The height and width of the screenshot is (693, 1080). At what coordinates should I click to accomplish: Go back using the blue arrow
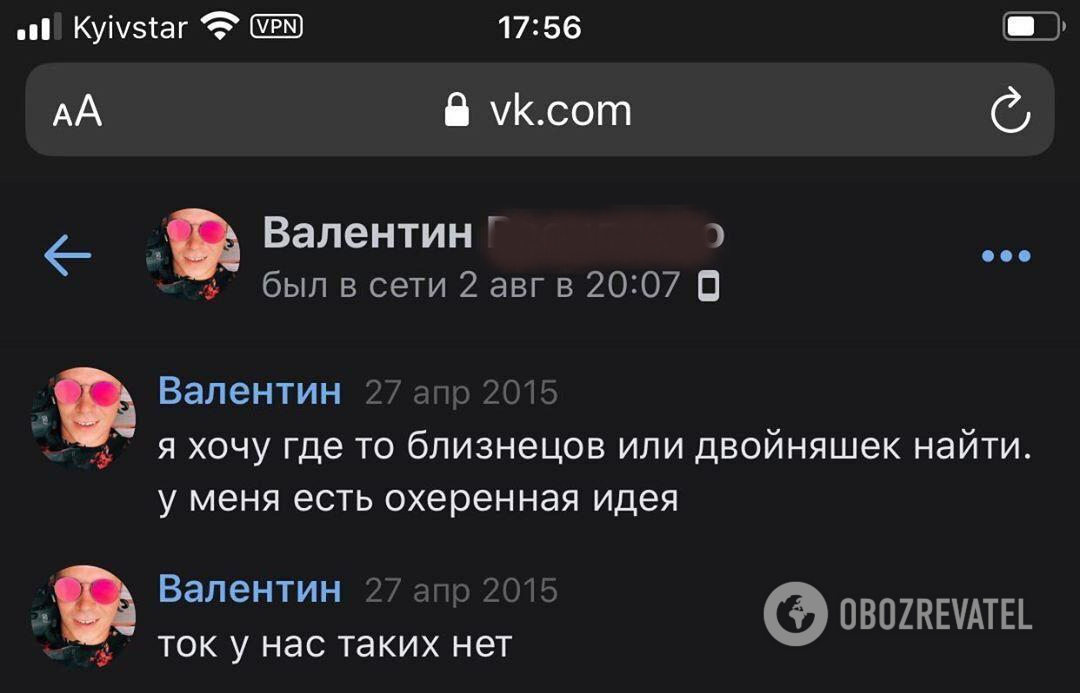point(68,257)
